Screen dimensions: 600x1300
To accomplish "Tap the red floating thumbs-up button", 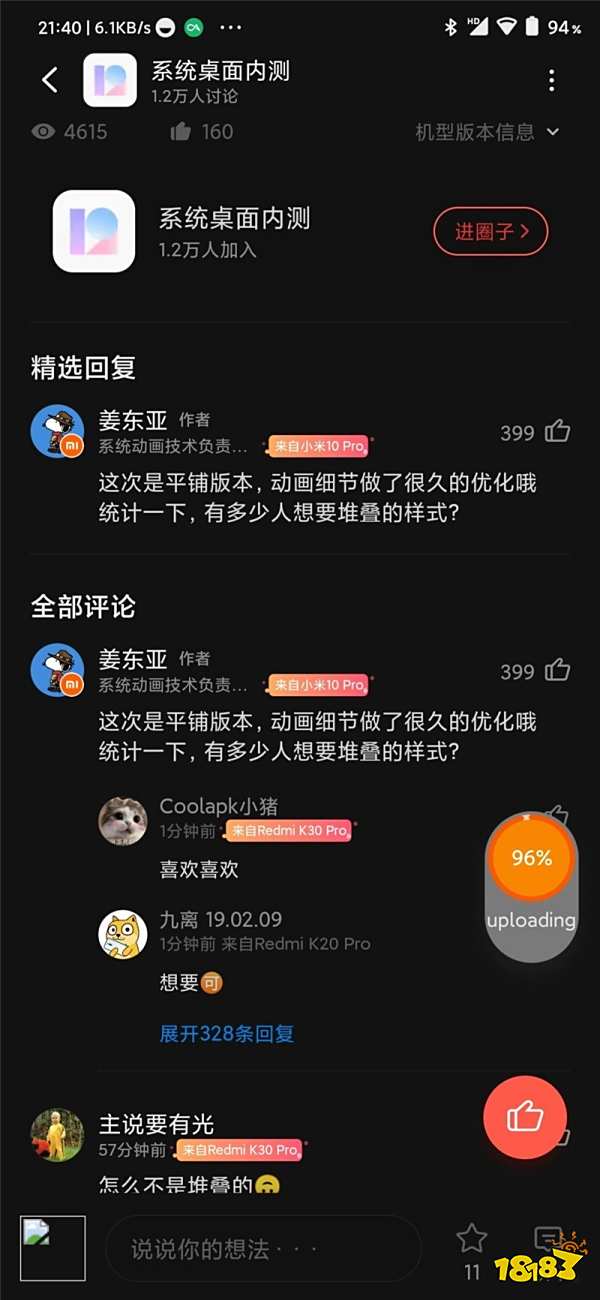I will pyautogui.click(x=525, y=1116).
